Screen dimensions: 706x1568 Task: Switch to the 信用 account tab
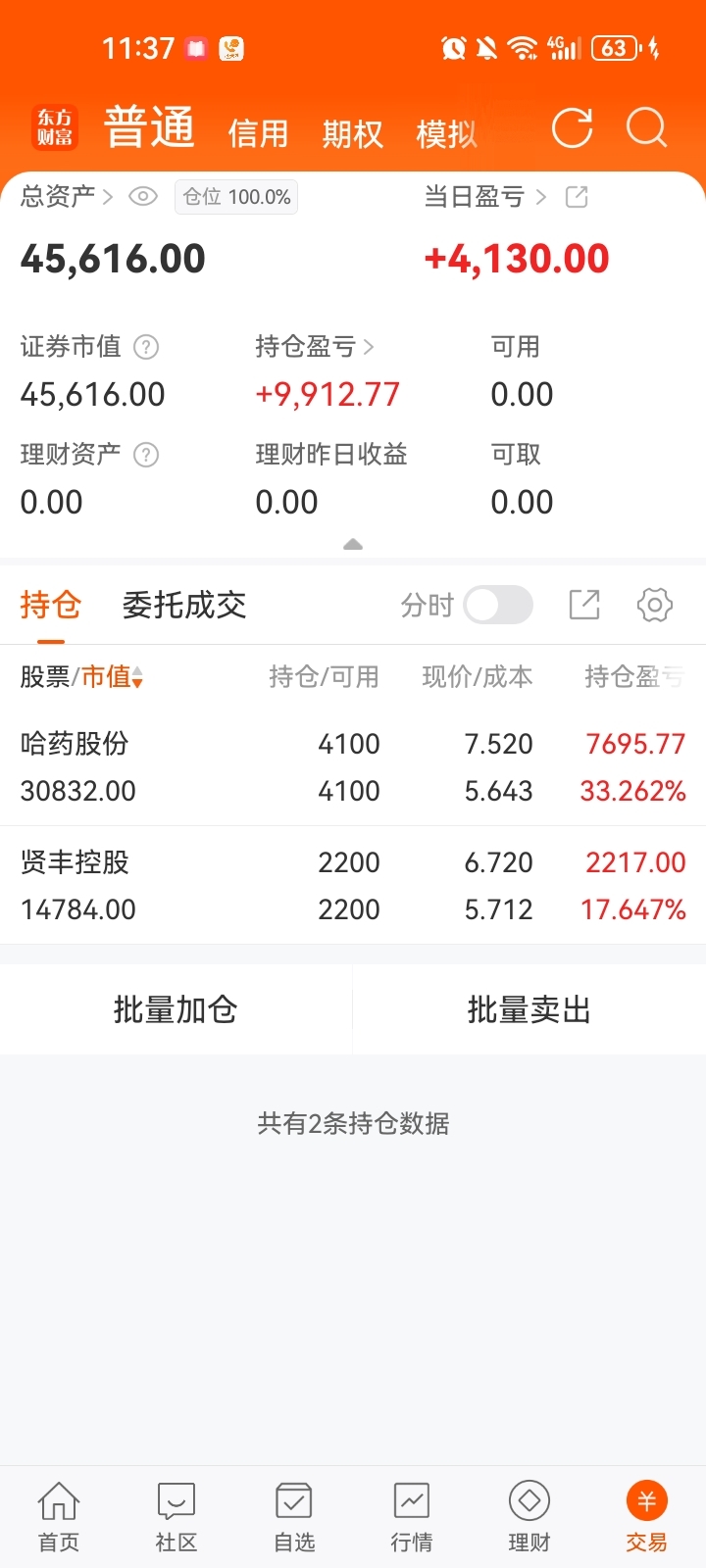258,133
